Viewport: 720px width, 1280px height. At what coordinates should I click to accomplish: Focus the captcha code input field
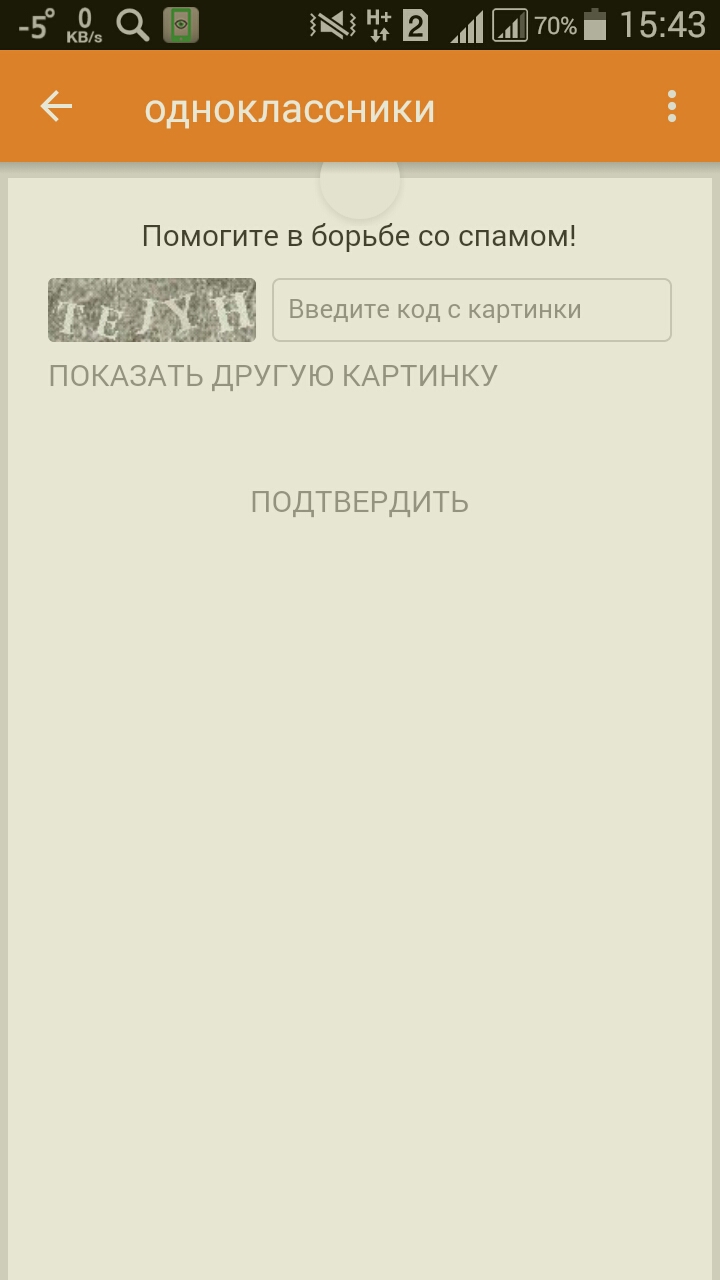pyautogui.click(x=471, y=310)
